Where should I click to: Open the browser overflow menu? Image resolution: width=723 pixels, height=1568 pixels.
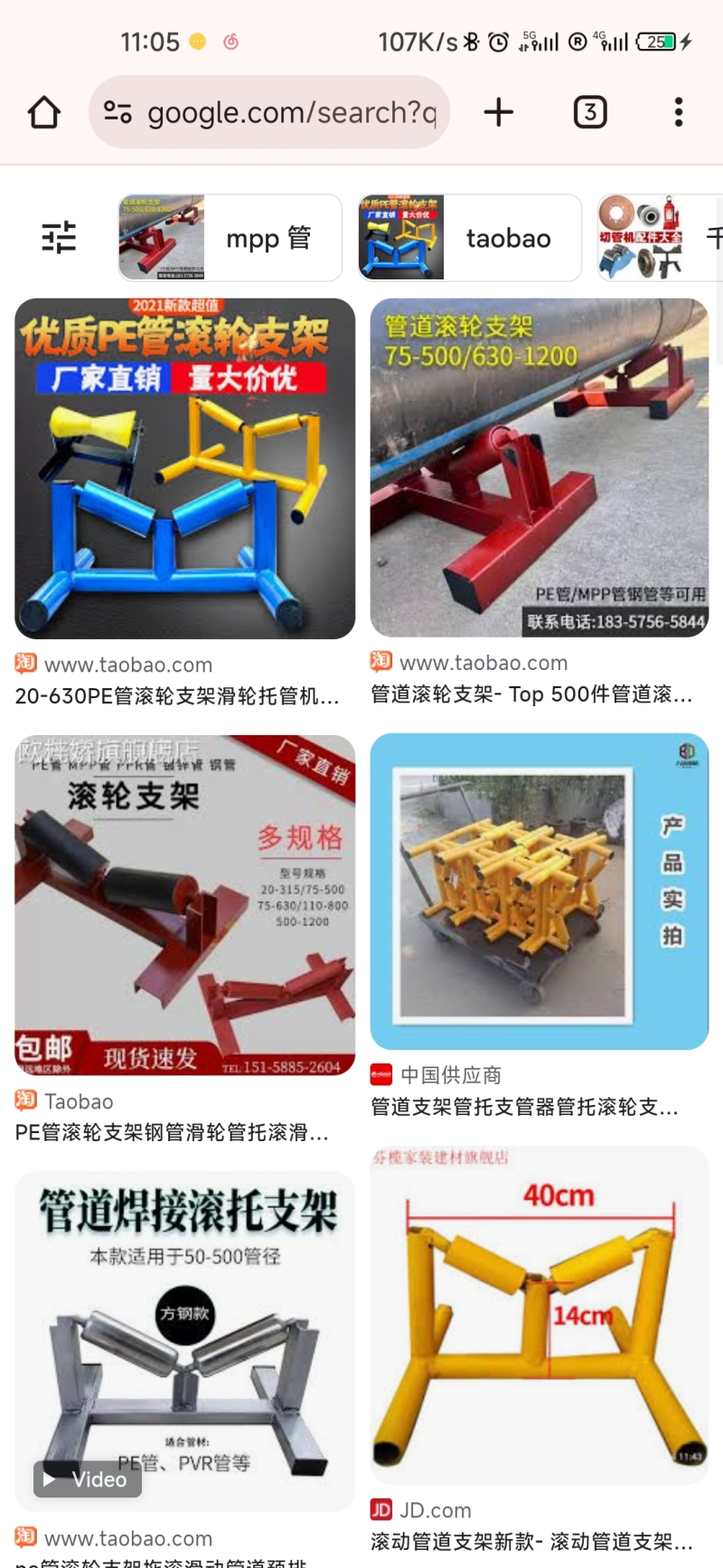tap(678, 113)
